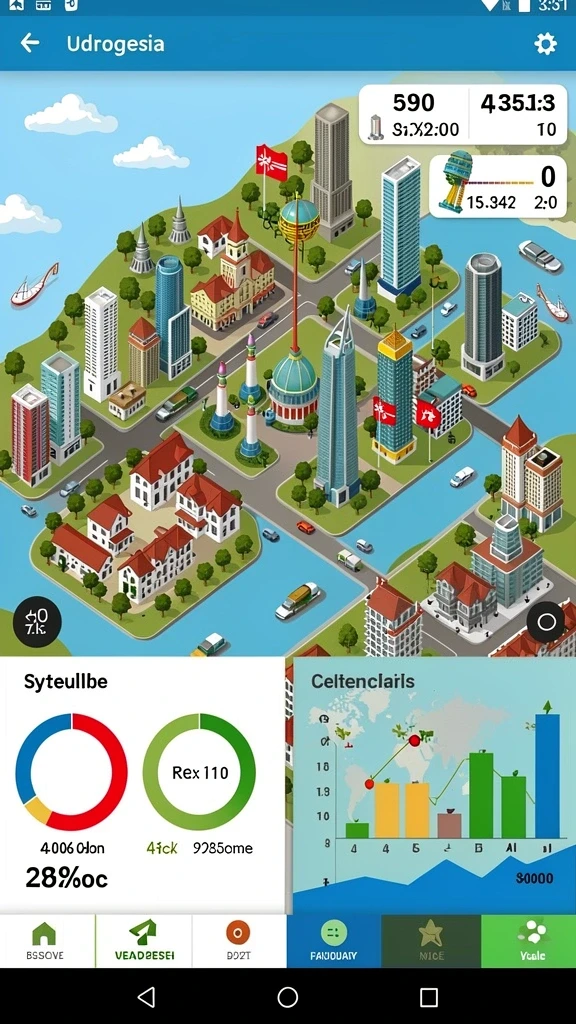Go back using the app bar arrow

pos(29,44)
